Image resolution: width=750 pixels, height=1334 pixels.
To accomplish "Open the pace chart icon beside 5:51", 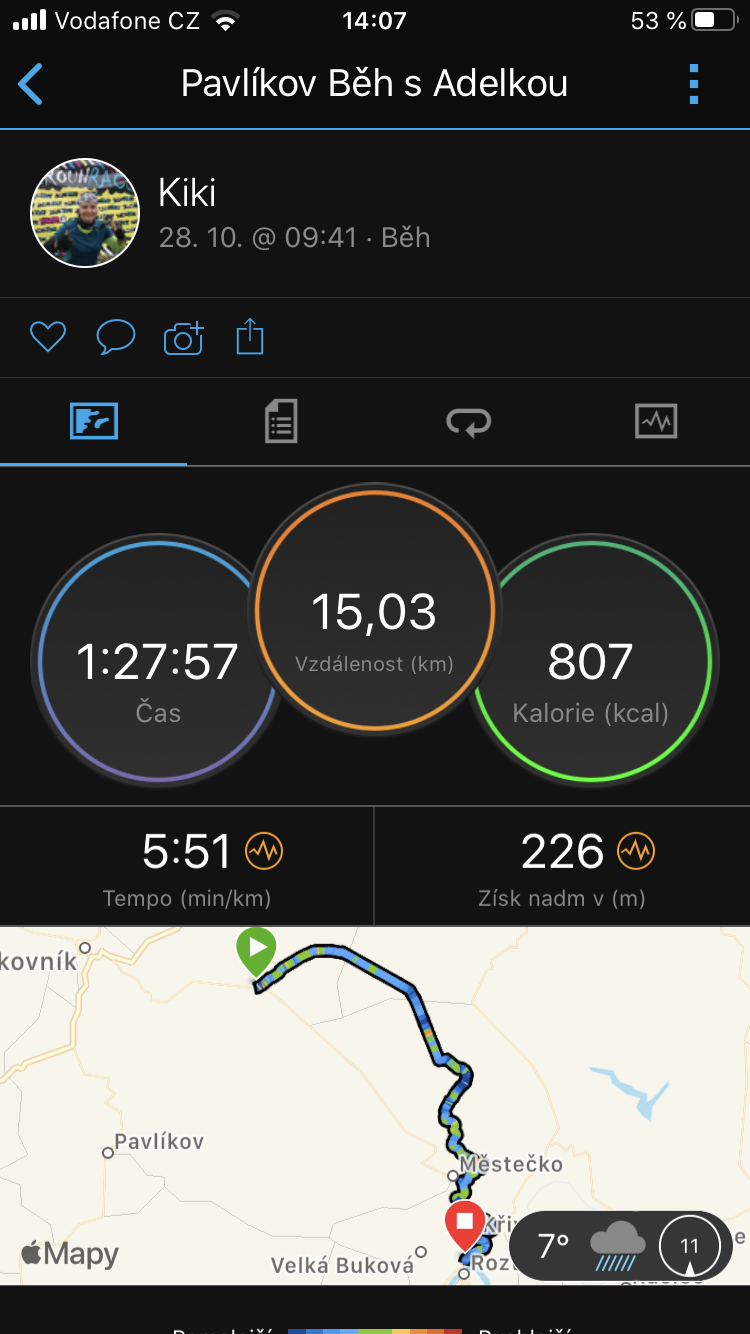I will coord(265,852).
